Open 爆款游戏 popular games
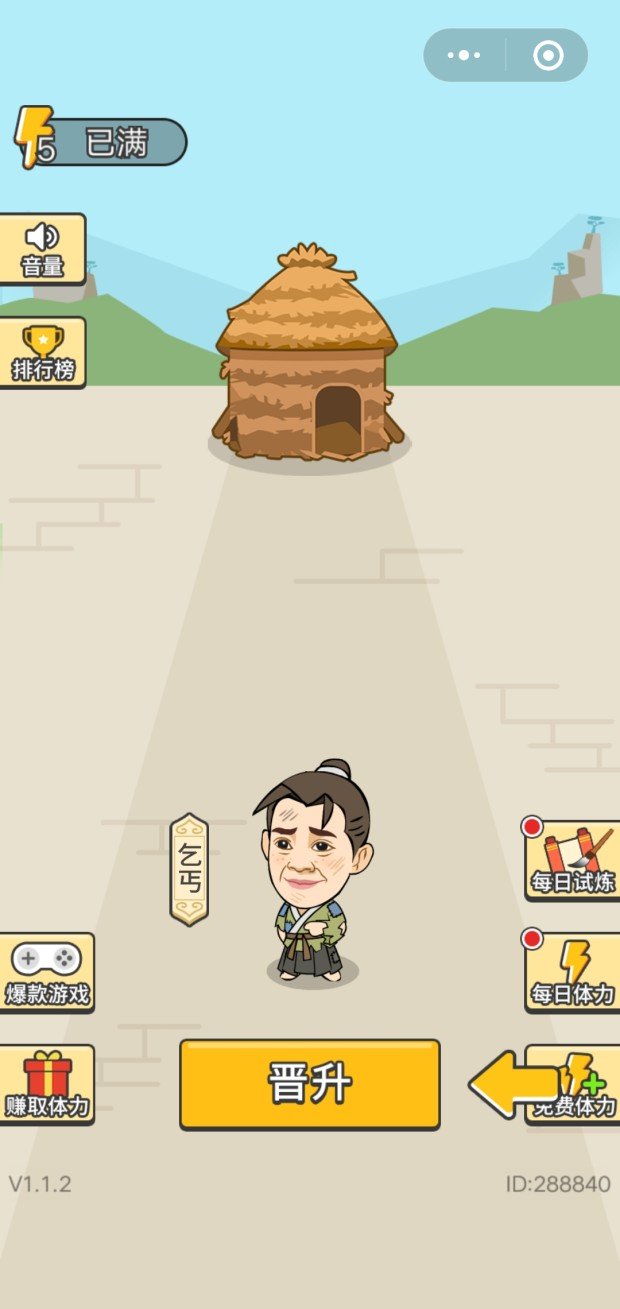Image resolution: width=620 pixels, height=1309 pixels. (46, 972)
